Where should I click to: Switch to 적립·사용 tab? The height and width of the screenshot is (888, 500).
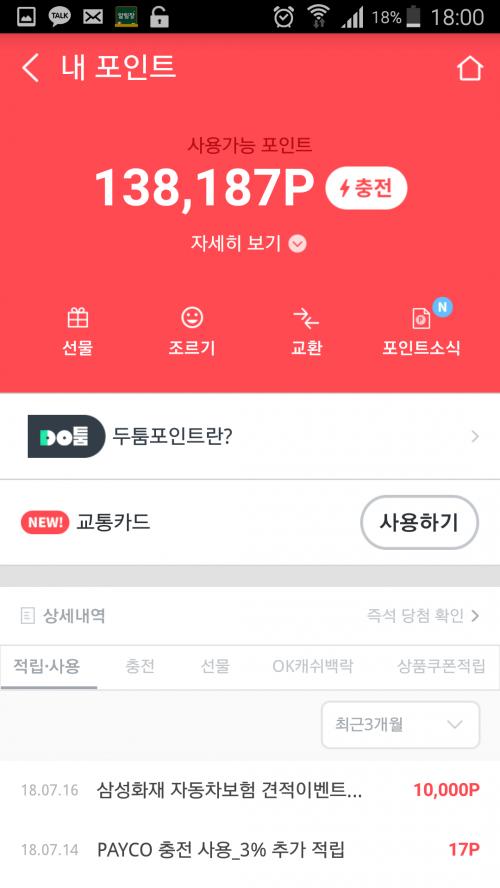[x=47, y=666]
